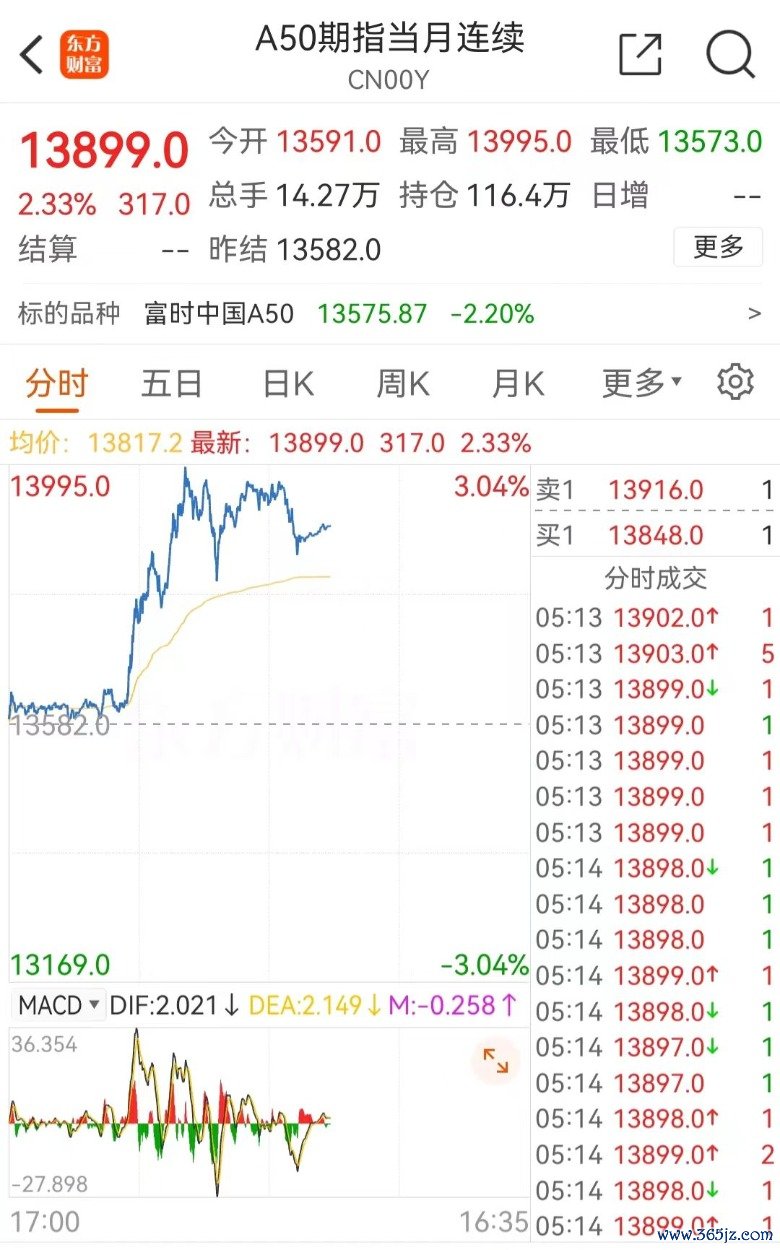Select the 月K chart tab
This screenshot has height=1250, width=780.
coord(518,383)
